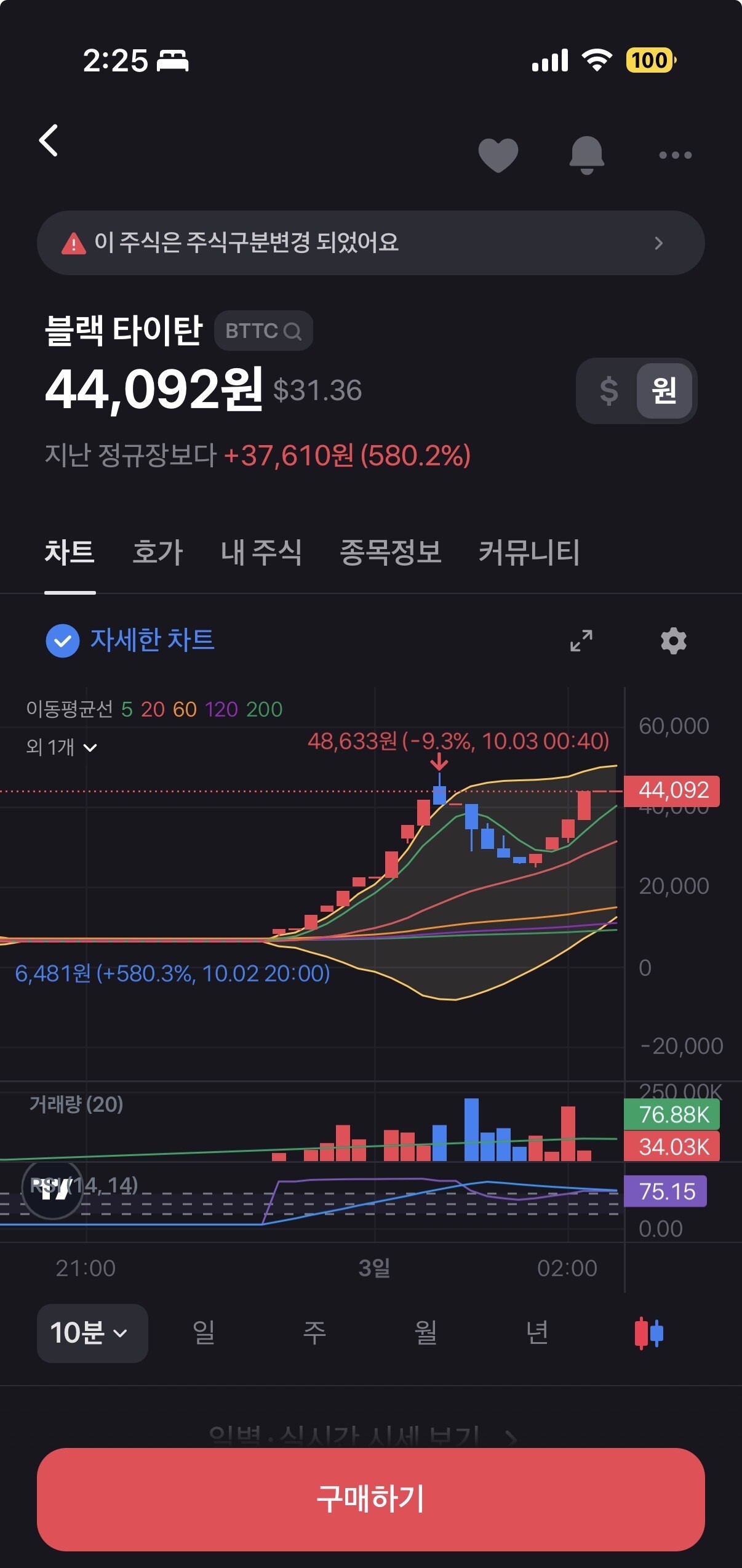Open the 10분 interval dropdown

92,1333
